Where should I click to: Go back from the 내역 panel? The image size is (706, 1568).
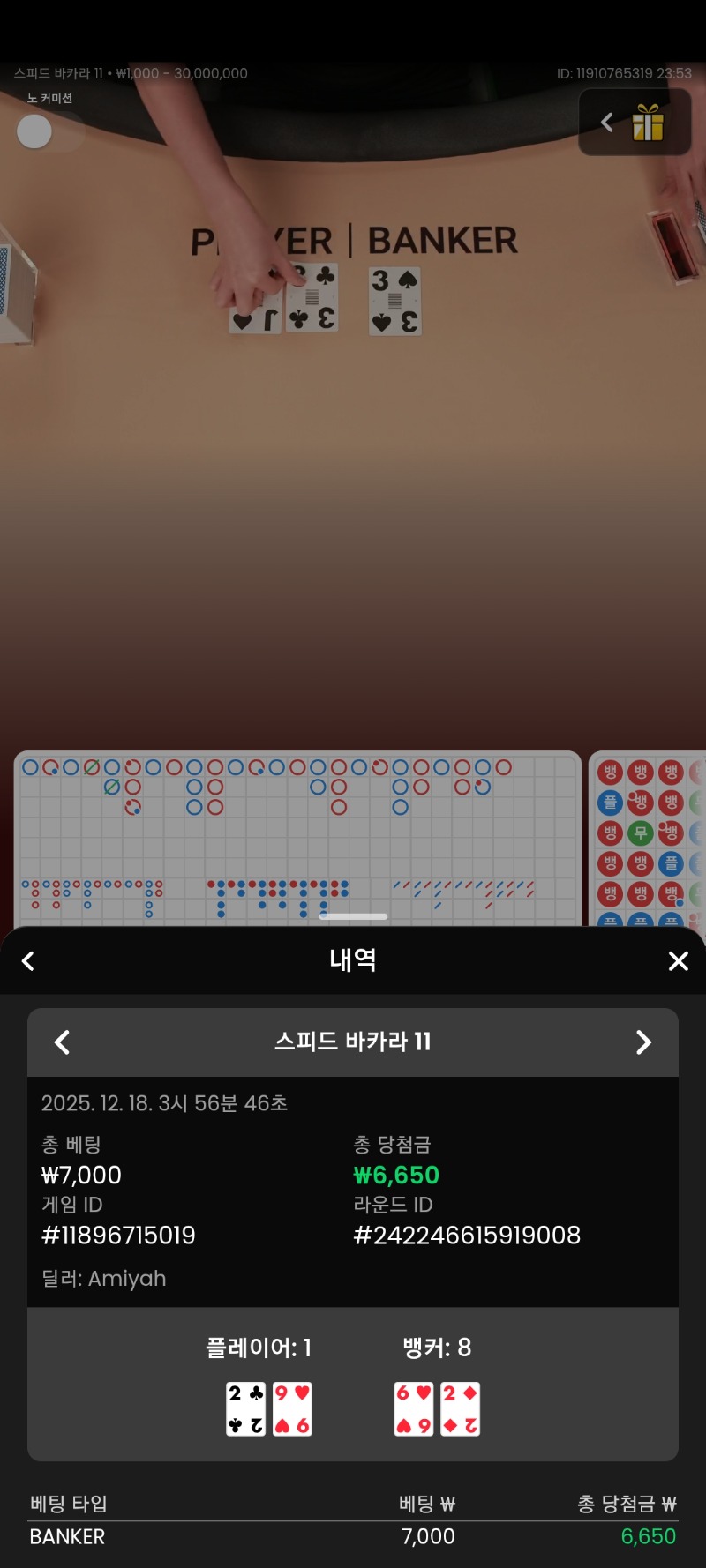click(28, 961)
